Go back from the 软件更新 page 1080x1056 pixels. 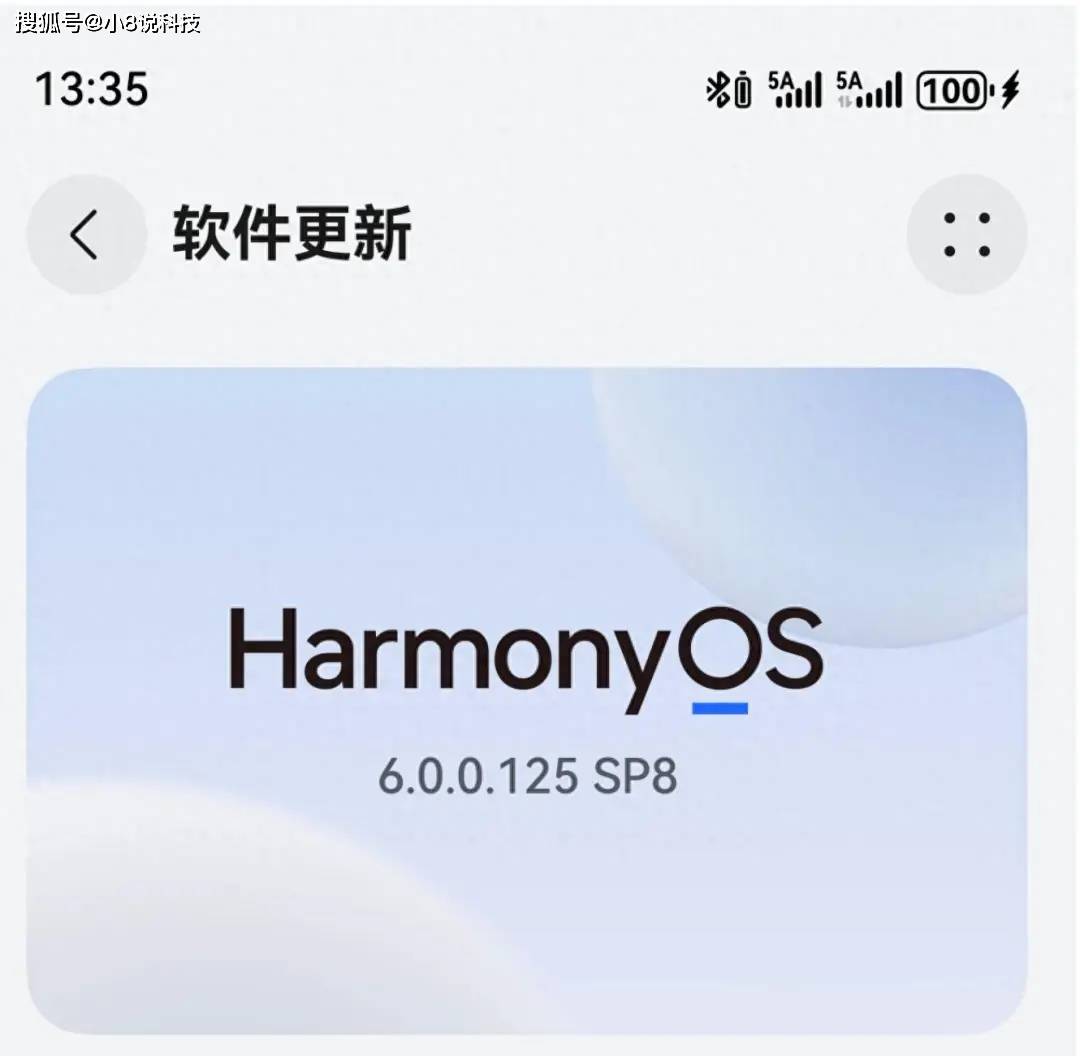click(85, 235)
